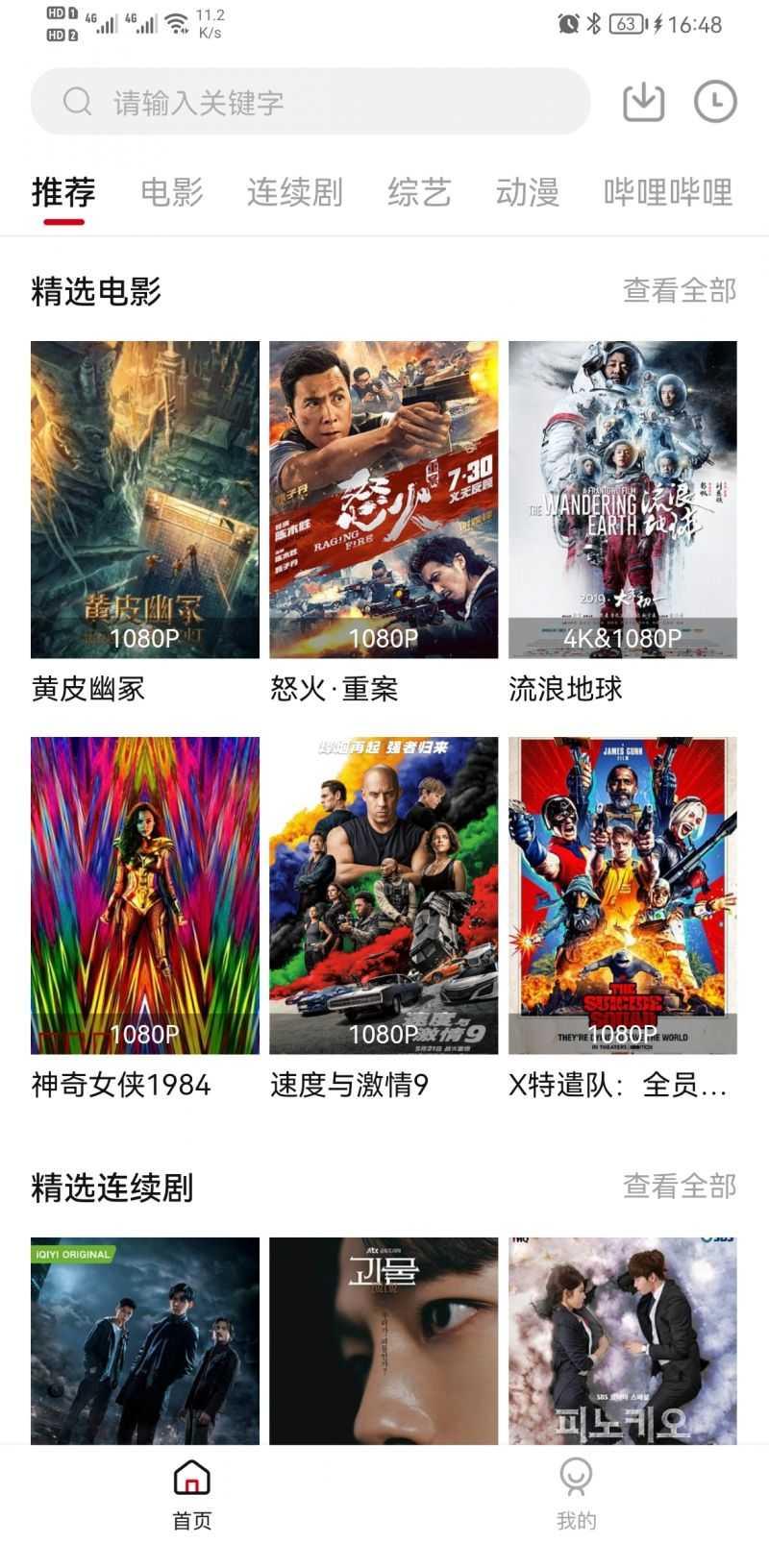
Task: Switch to the 综艺 tab
Action: click(419, 192)
